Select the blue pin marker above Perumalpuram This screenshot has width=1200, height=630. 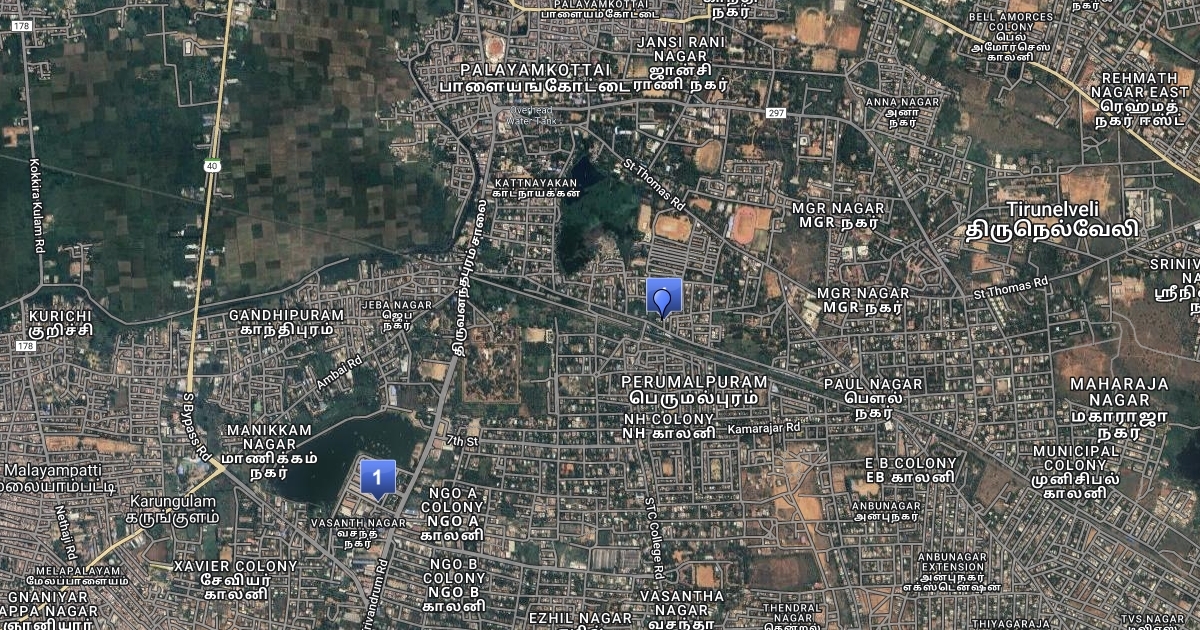pyautogui.click(x=664, y=297)
